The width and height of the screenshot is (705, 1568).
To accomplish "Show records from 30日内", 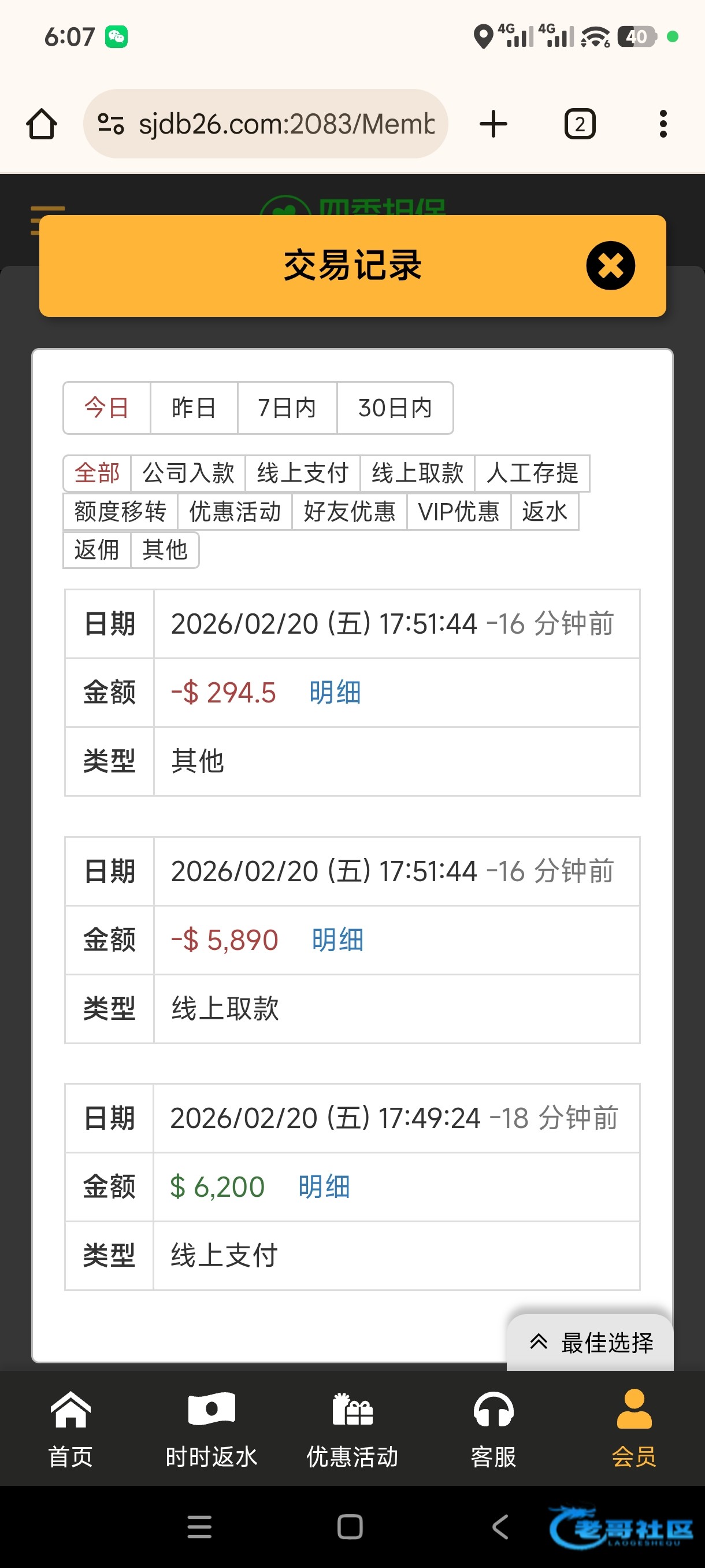I will click(395, 408).
